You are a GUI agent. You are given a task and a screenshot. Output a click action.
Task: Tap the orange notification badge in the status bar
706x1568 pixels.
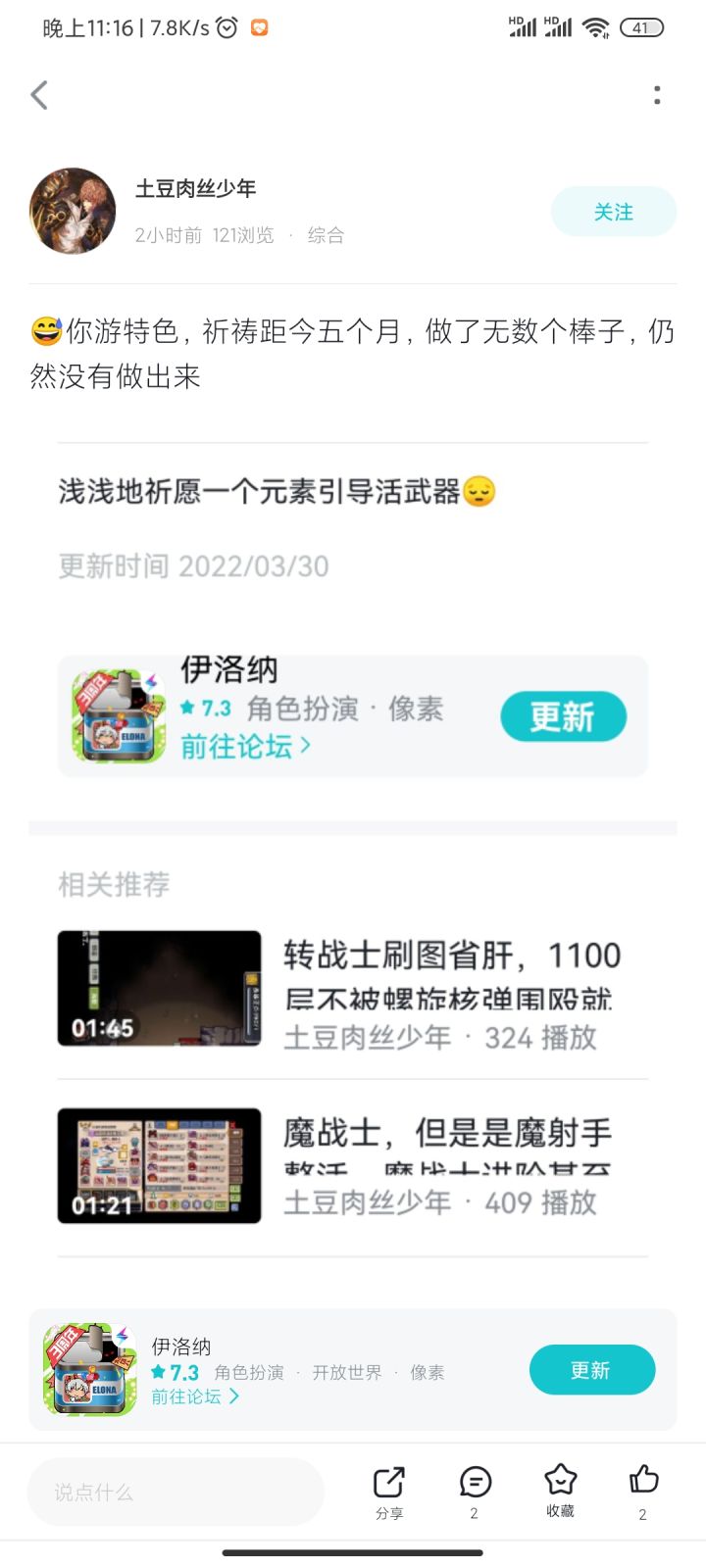pyautogui.click(x=260, y=27)
